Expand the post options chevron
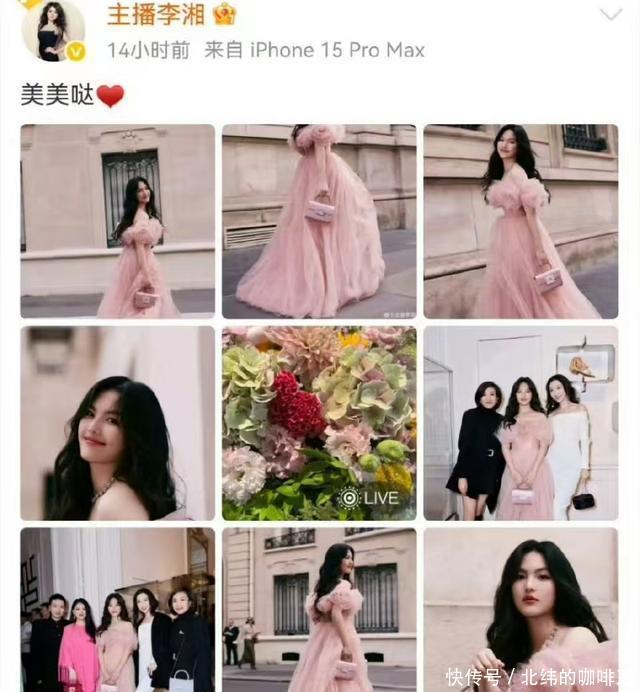This screenshot has height=692, width=640. pyautogui.click(x=609, y=15)
